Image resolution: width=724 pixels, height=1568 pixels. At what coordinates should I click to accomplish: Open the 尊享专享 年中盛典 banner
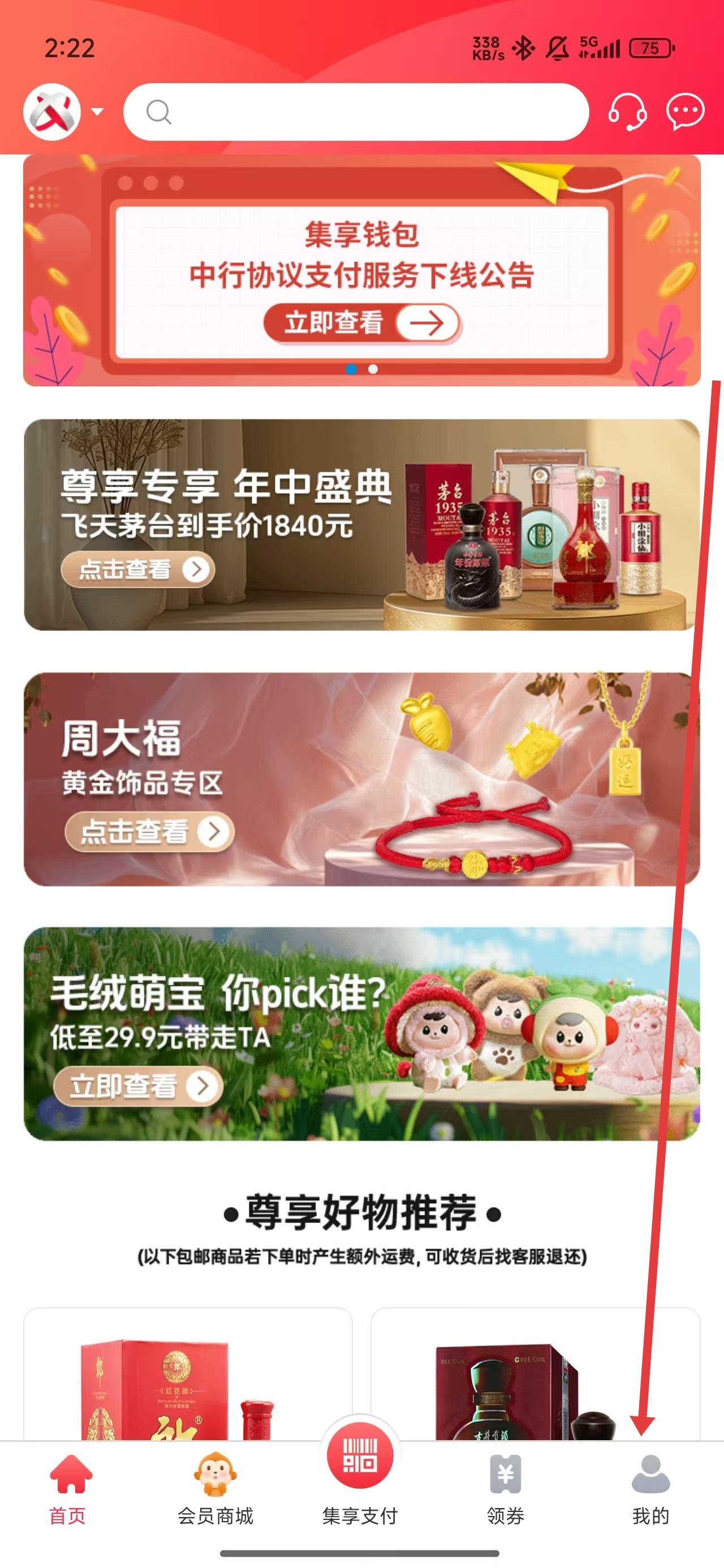click(x=361, y=525)
